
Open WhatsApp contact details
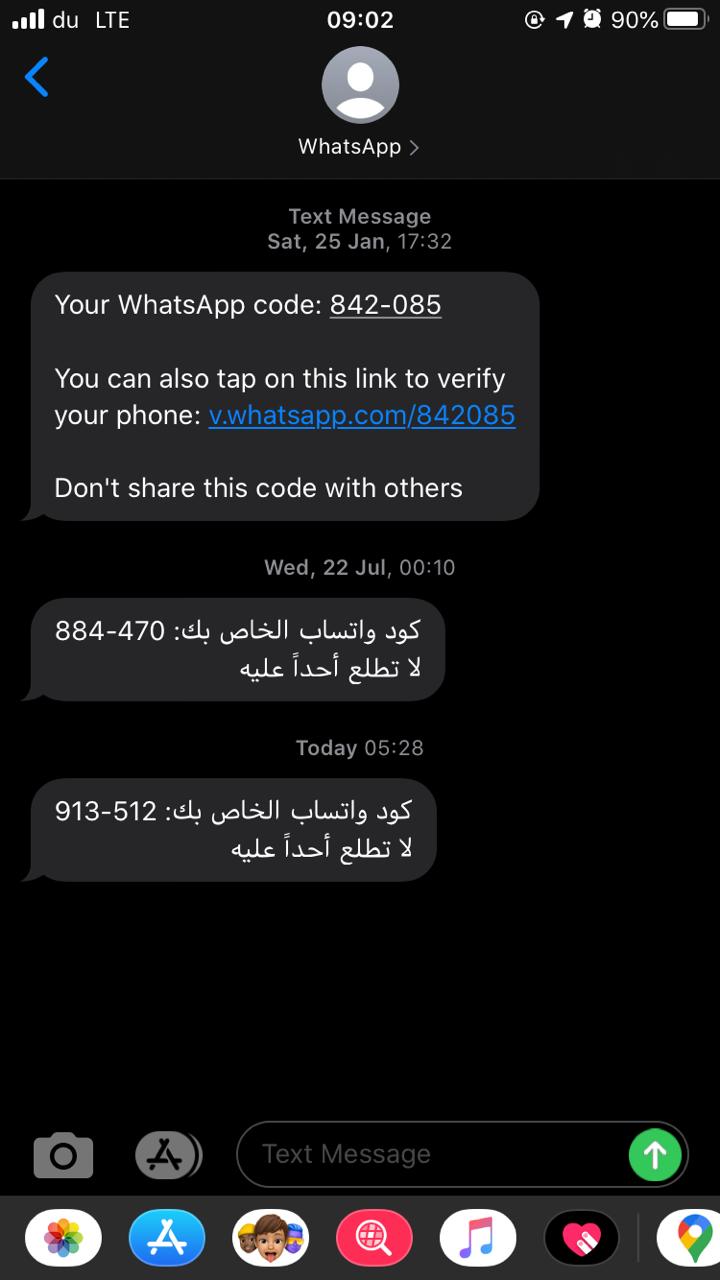click(x=359, y=146)
